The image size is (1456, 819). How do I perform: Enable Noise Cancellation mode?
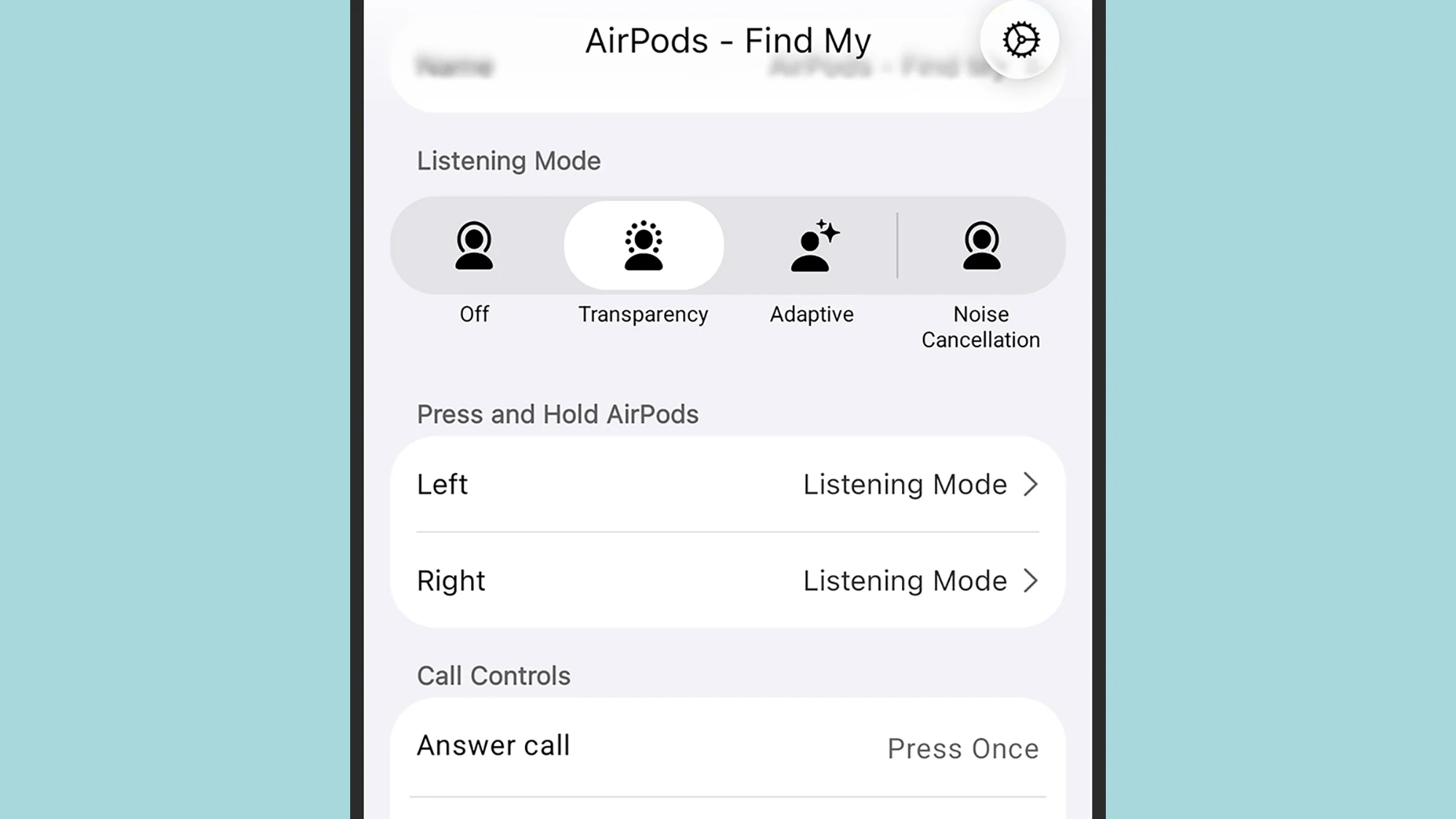click(x=981, y=246)
